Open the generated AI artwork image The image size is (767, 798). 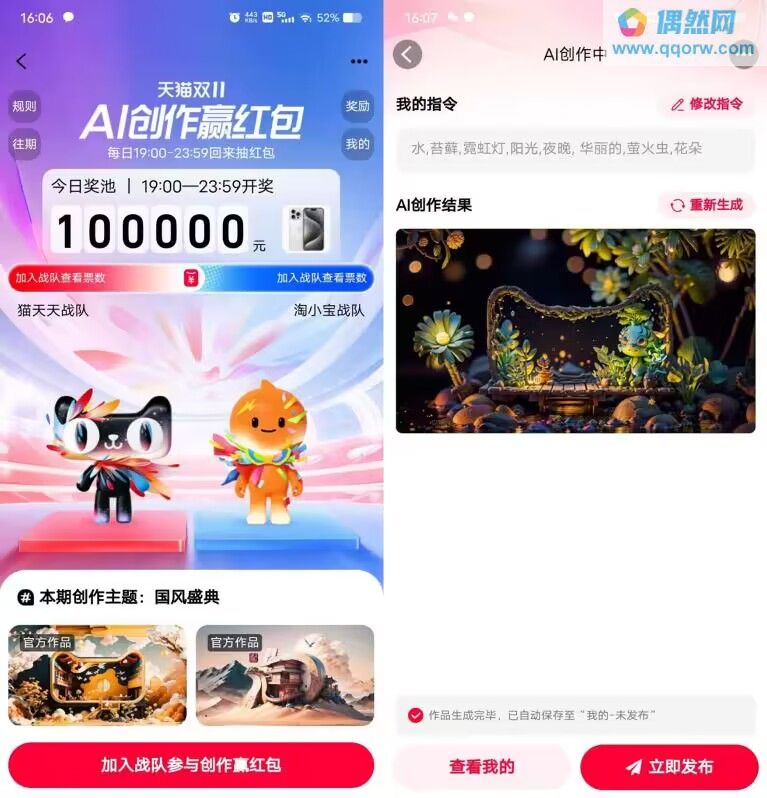coord(575,330)
